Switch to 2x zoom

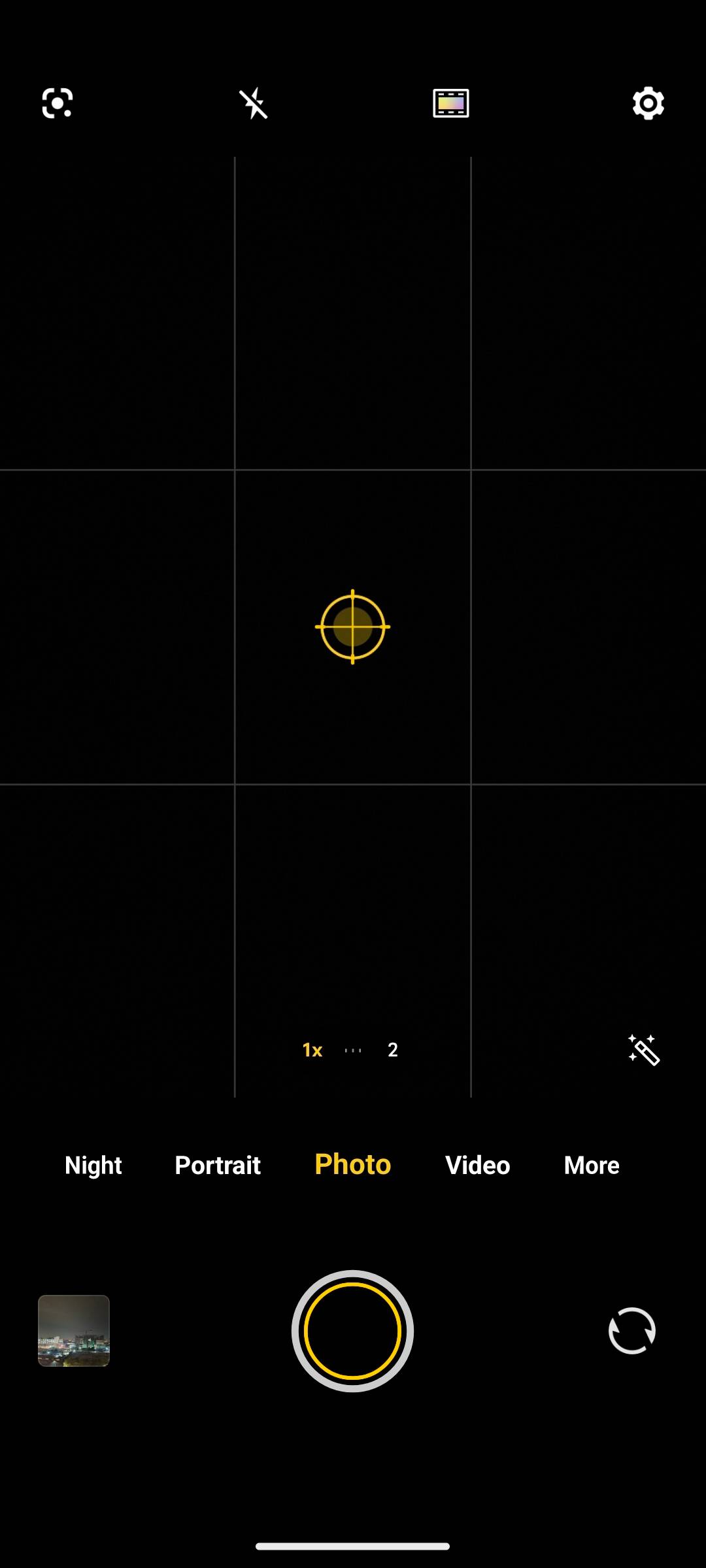393,1050
